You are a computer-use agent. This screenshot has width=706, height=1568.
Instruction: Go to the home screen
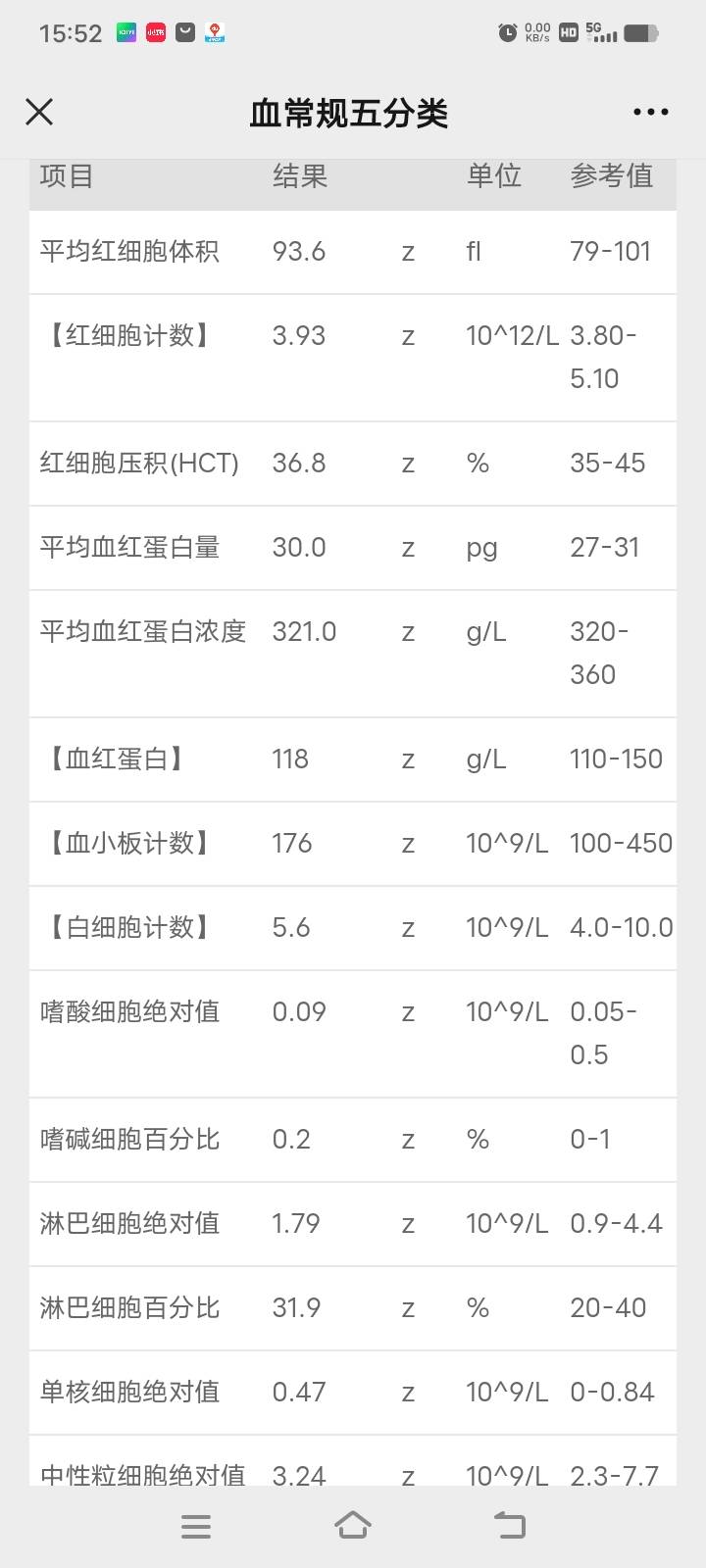pos(353,1525)
